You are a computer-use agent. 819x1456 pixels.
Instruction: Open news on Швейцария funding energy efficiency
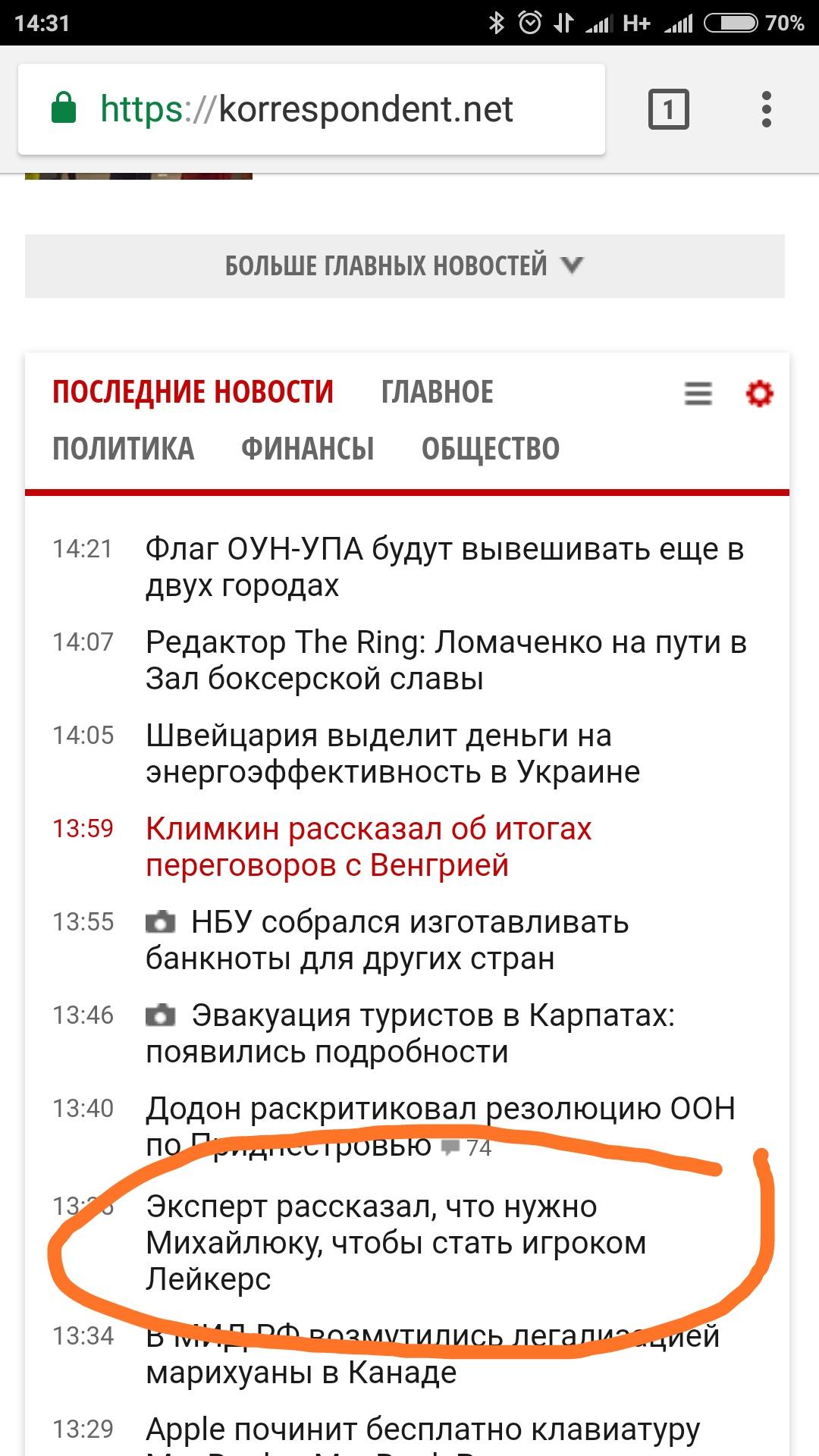coord(393,754)
